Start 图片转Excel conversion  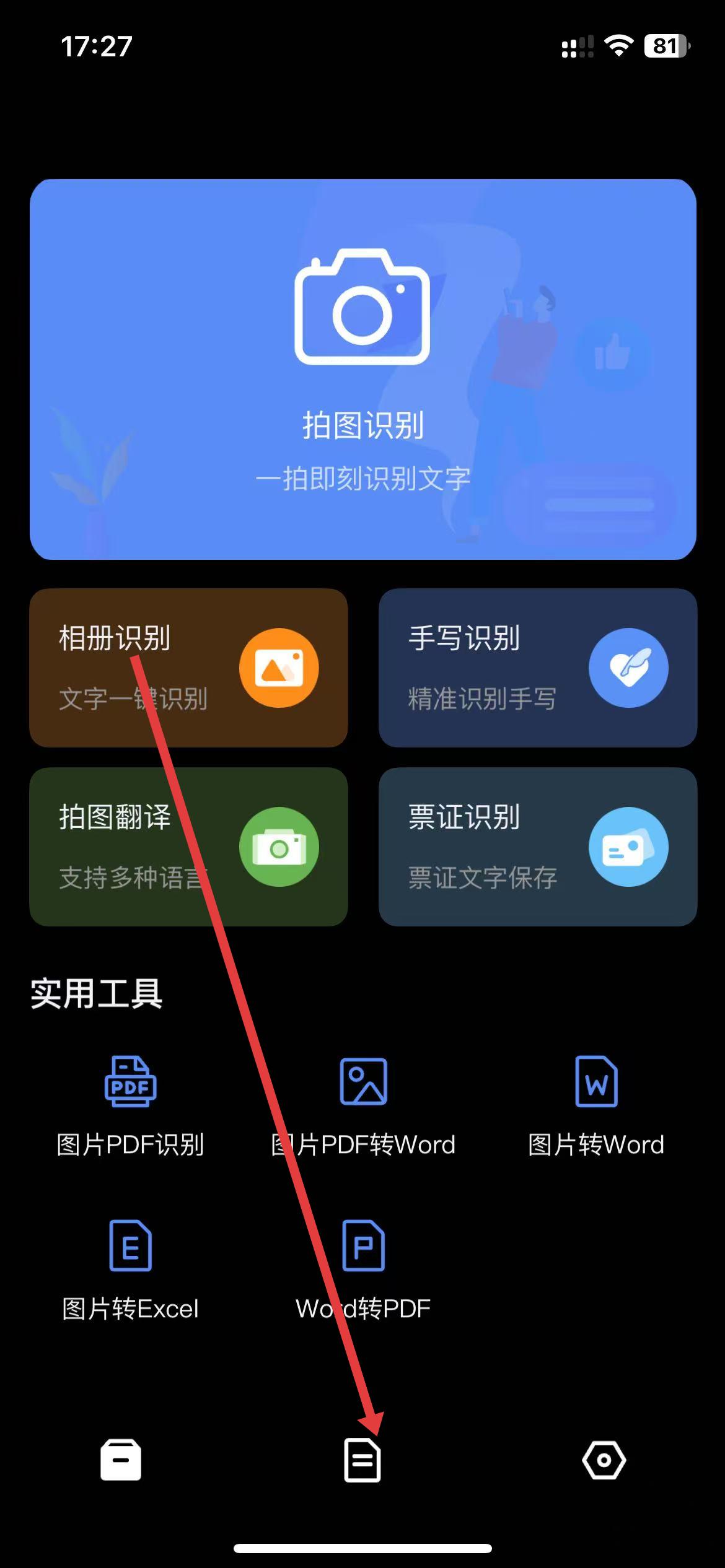130,1271
